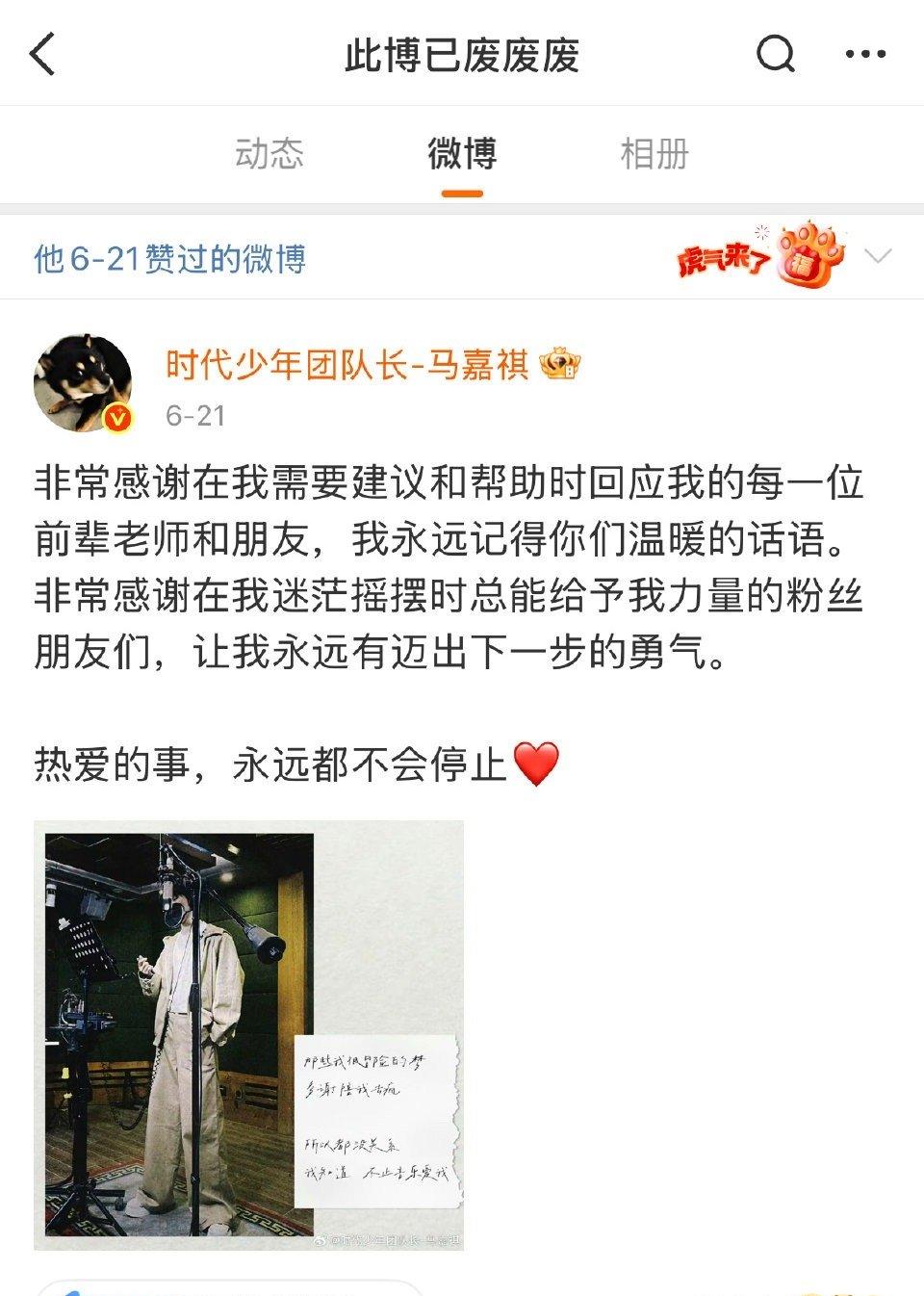Switch to the 相册 tab
This screenshot has height=1296, width=924.
tap(654, 154)
